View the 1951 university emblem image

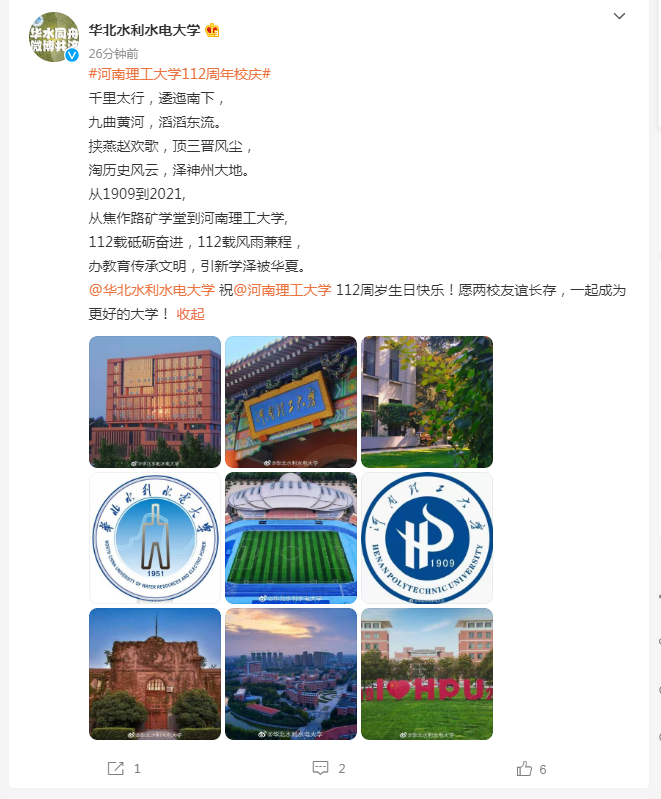coord(155,538)
